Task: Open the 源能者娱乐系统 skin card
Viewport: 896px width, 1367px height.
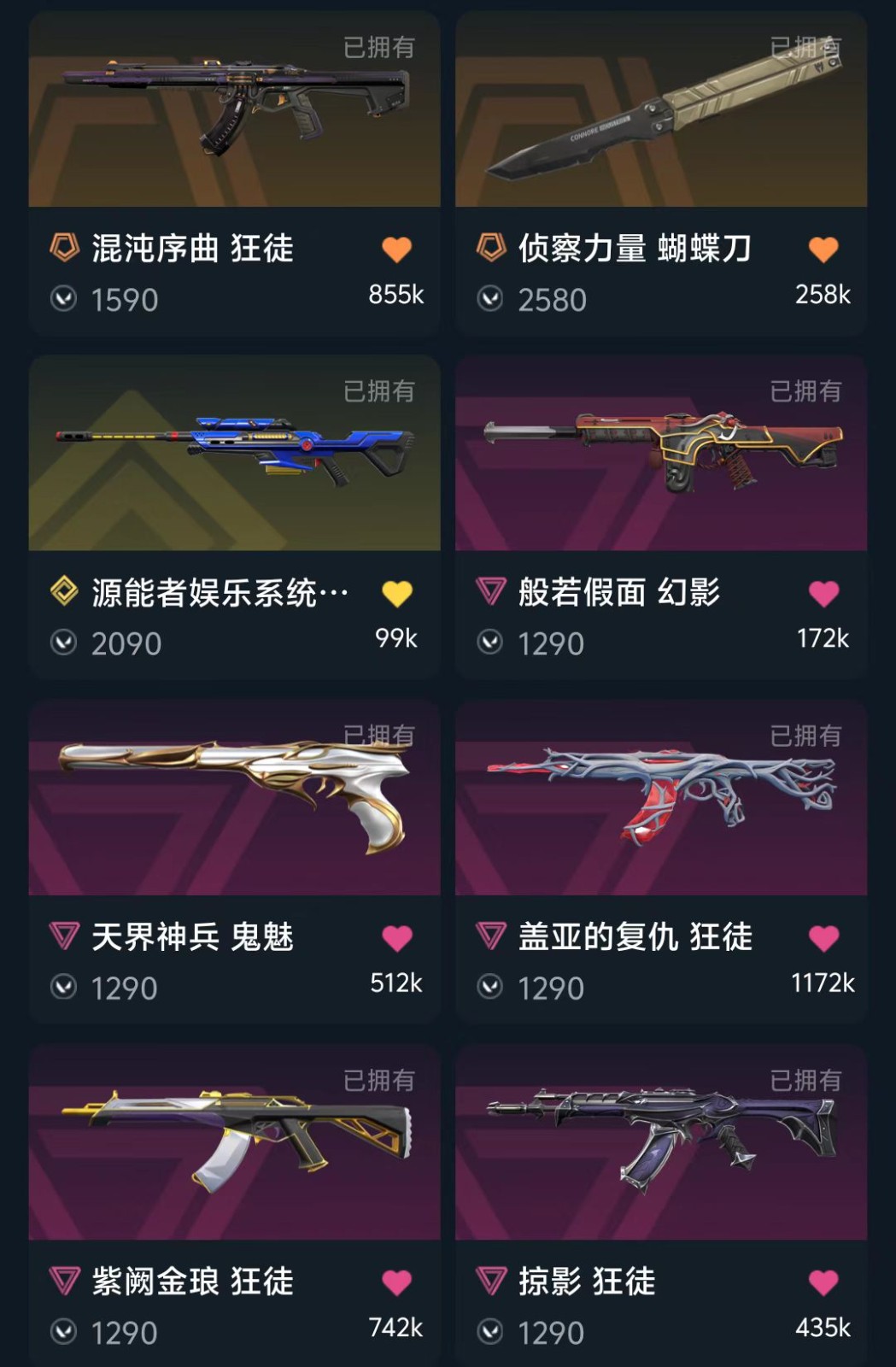Action: click(x=234, y=518)
